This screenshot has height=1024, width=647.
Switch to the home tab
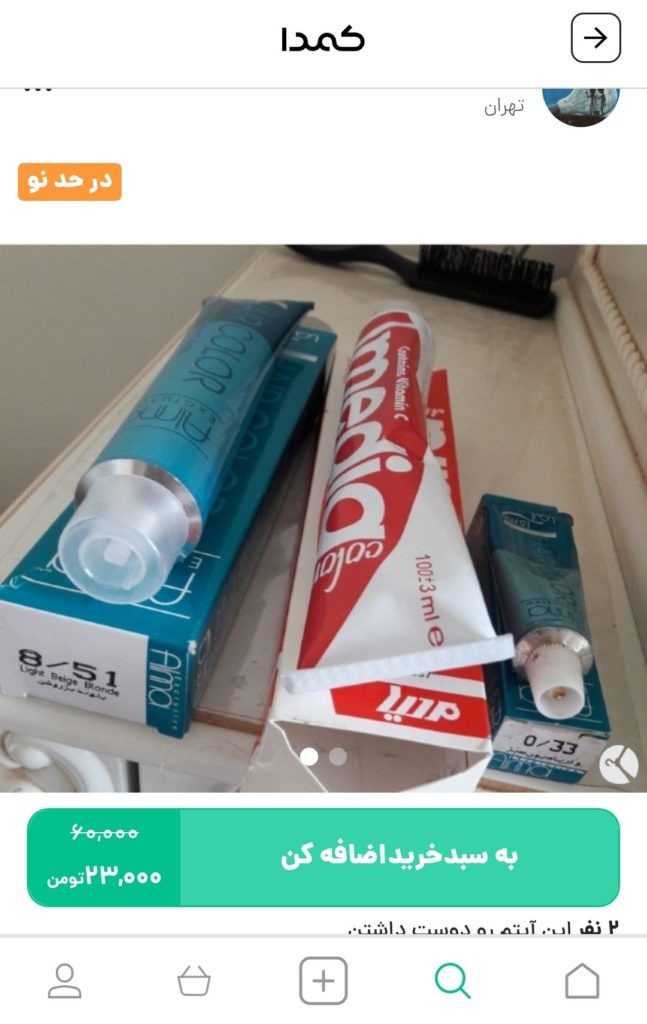click(x=582, y=981)
